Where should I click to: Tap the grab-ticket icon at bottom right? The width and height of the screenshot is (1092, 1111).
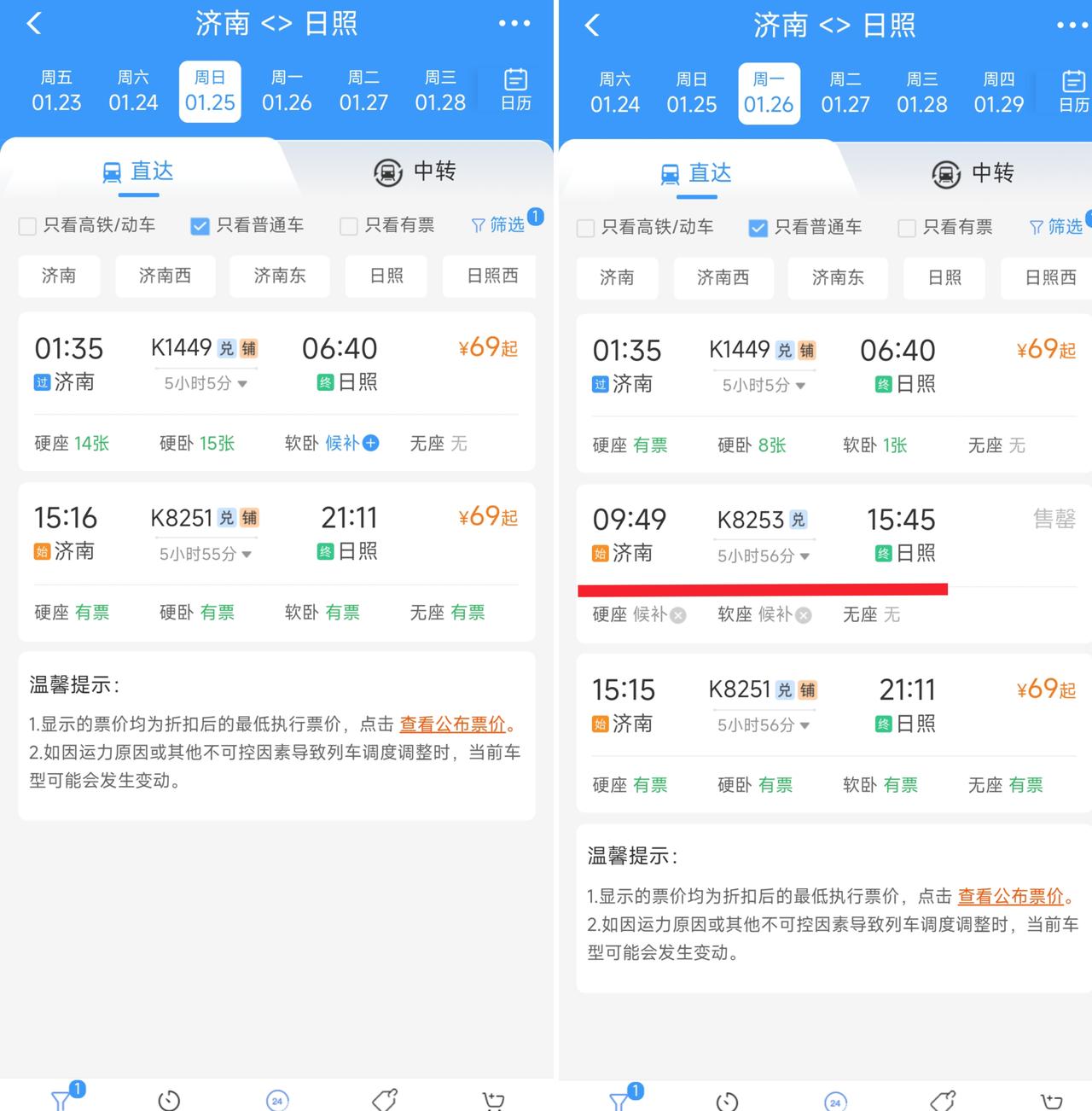[x=491, y=1100]
